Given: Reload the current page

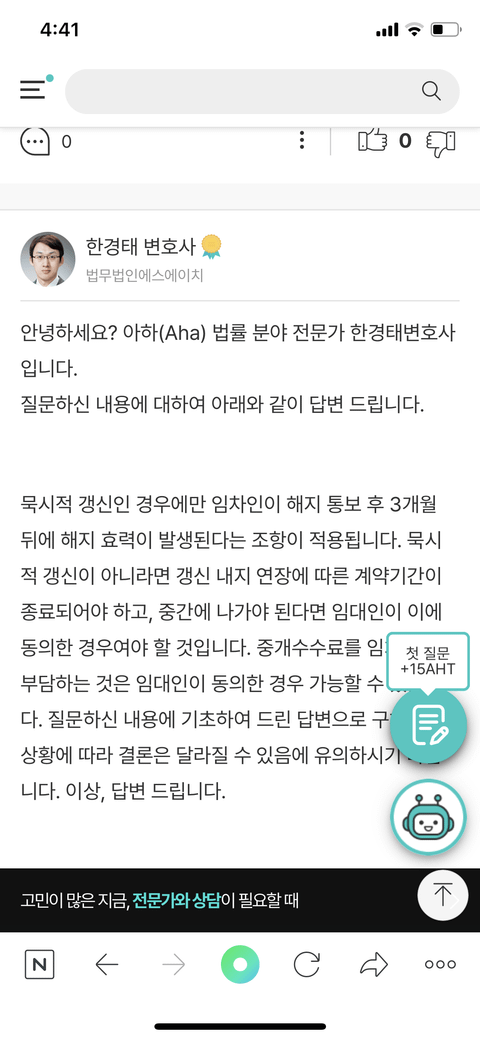Looking at the screenshot, I should click(x=307, y=965).
